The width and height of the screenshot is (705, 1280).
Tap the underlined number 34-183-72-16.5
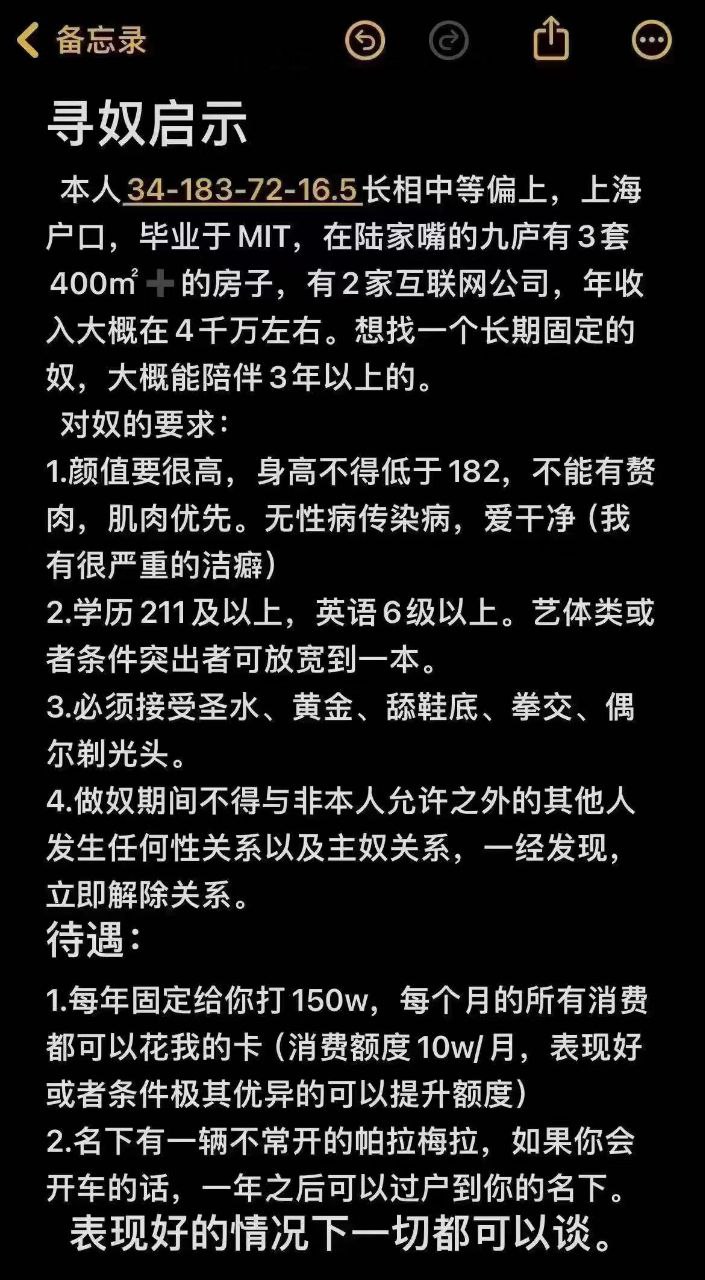point(243,189)
